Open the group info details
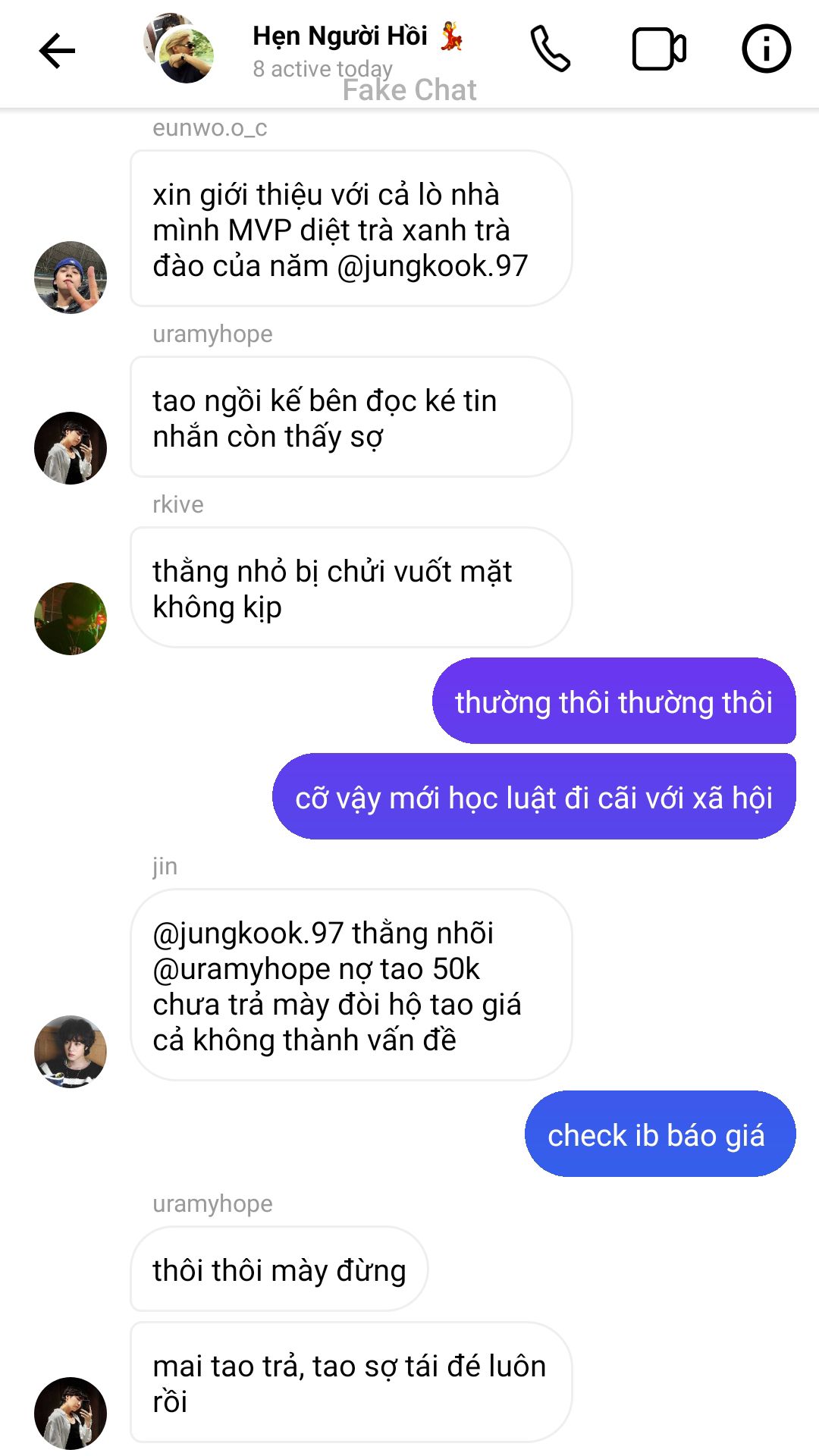Screen dimensions: 819x1456 [x=766, y=49]
